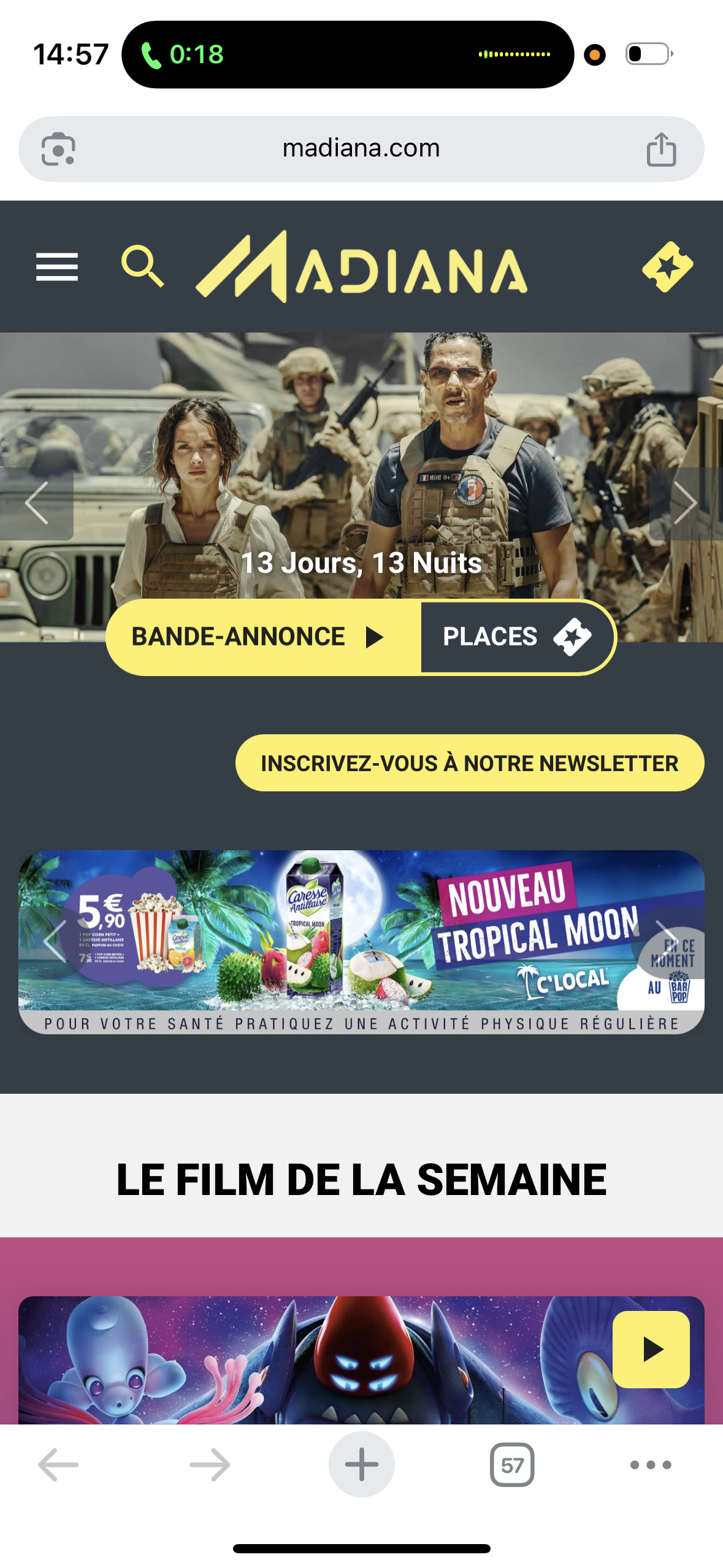This screenshot has height=1568, width=723.
Task: Open Google Lens camera search icon
Action: pos(58,149)
